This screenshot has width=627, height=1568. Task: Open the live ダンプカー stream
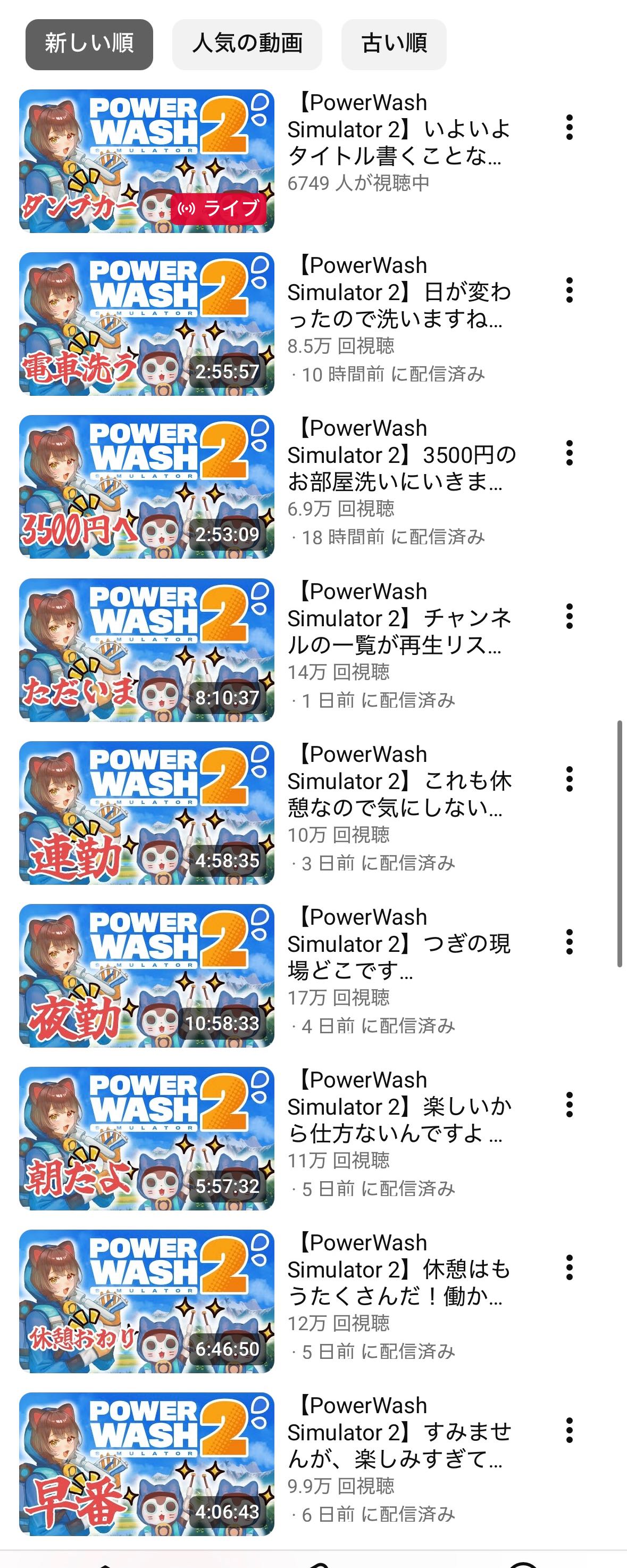point(147,161)
